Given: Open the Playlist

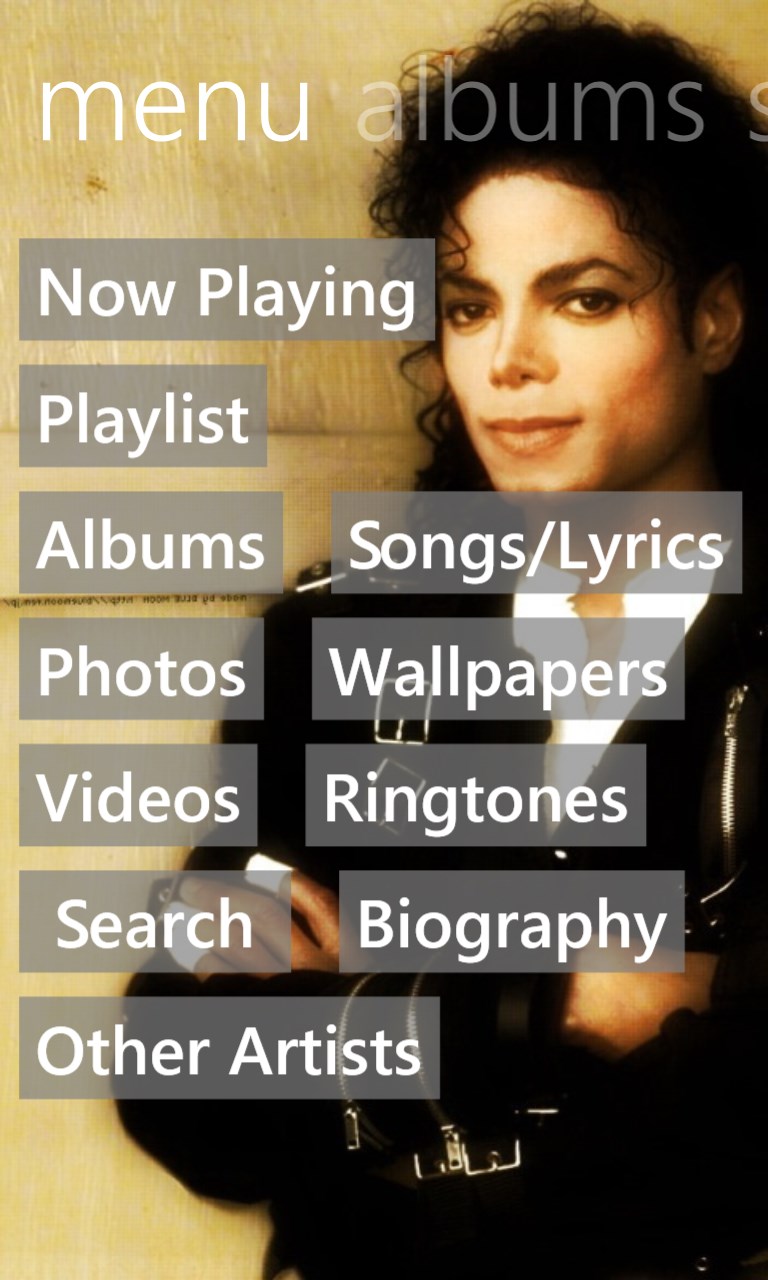Looking at the screenshot, I should click(143, 416).
